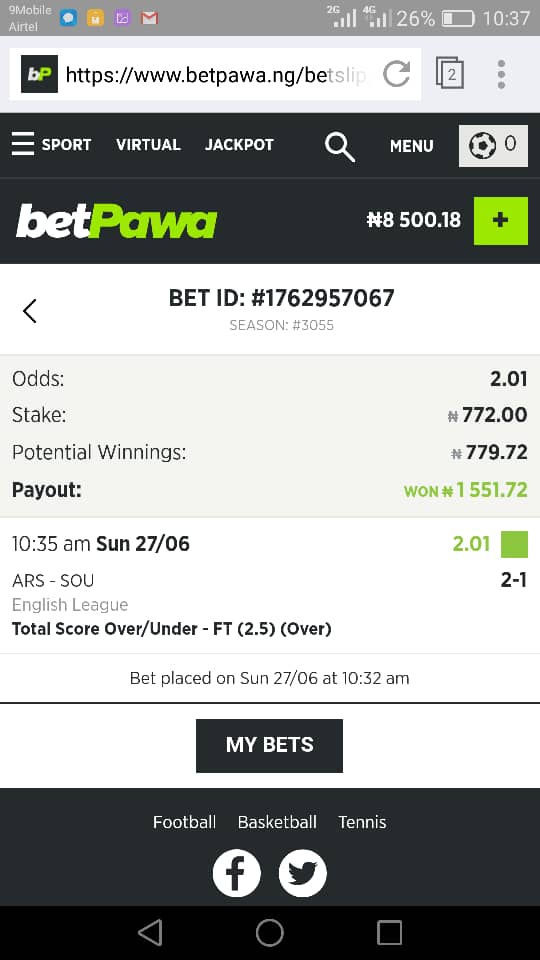Screen dimensions: 540x960
Task: Switch to the VIRTUAL section
Action: (x=148, y=145)
